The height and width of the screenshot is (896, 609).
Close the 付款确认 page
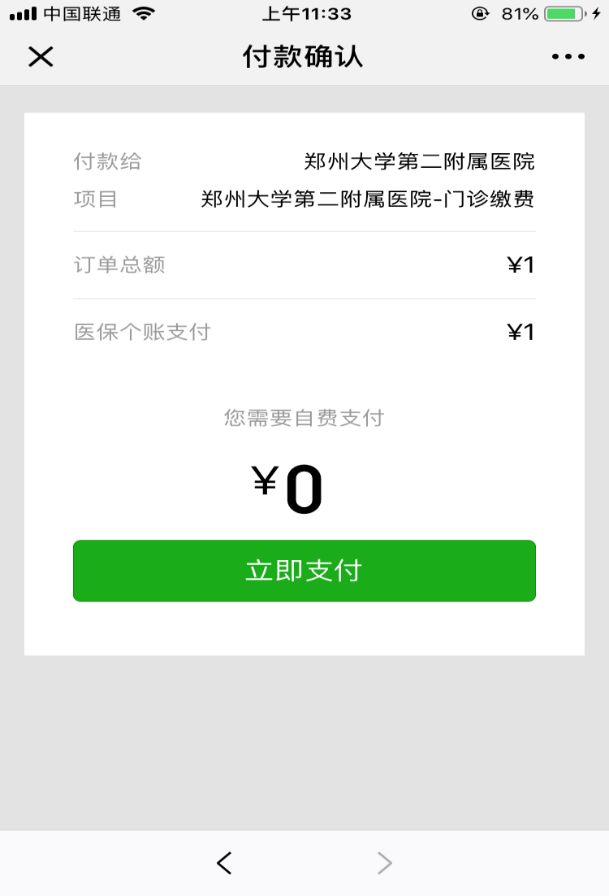[x=40, y=57]
